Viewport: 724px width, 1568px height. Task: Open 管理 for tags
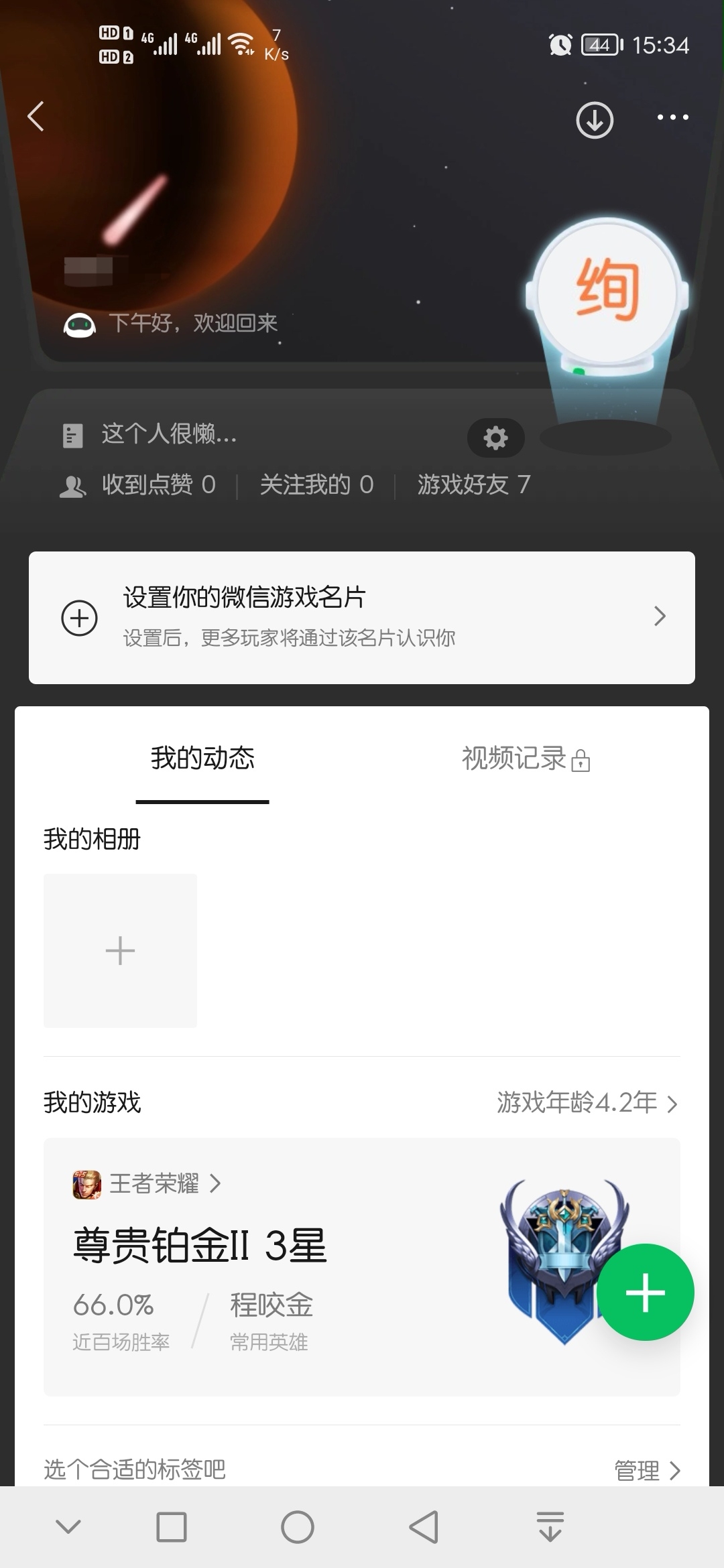pyautogui.click(x=647, y=1470)
